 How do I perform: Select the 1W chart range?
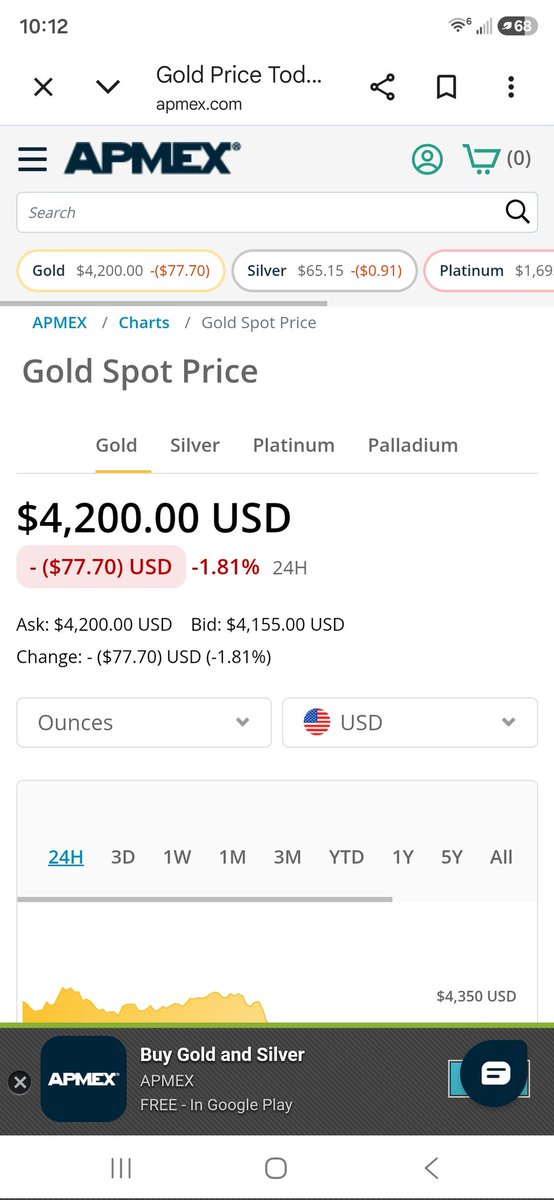tap(177, 857)
